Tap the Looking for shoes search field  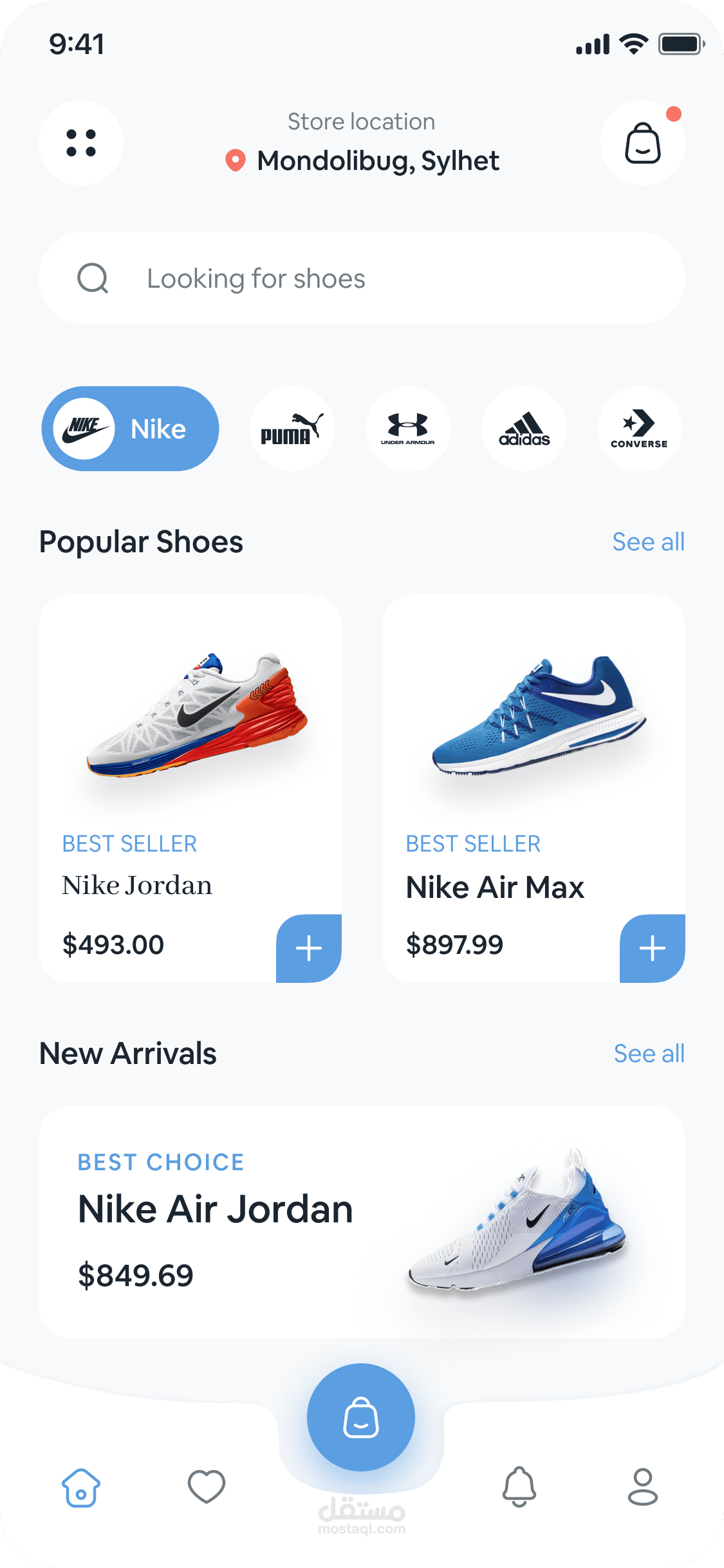pyautogui.click(x=362, y=279)
